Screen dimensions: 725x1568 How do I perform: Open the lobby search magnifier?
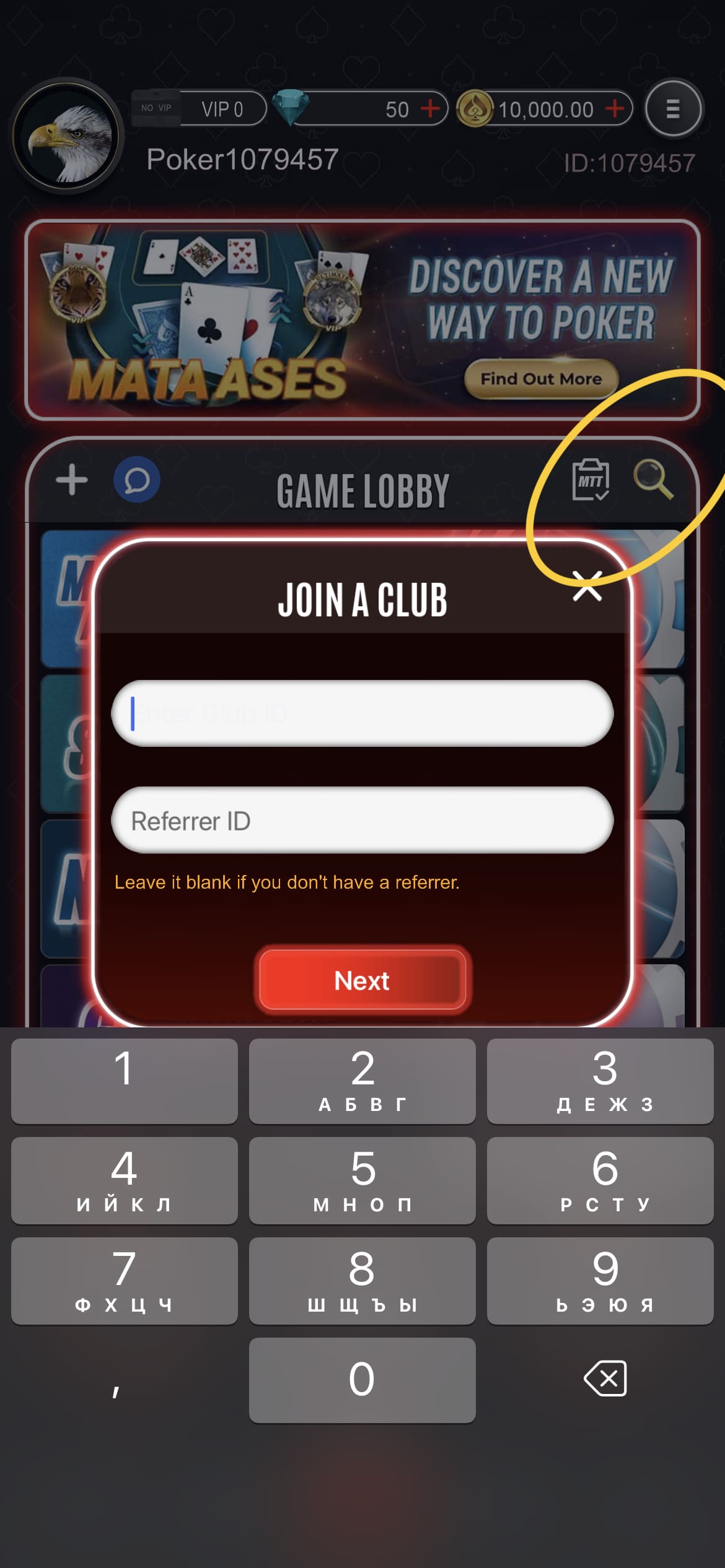coord(653,479)
